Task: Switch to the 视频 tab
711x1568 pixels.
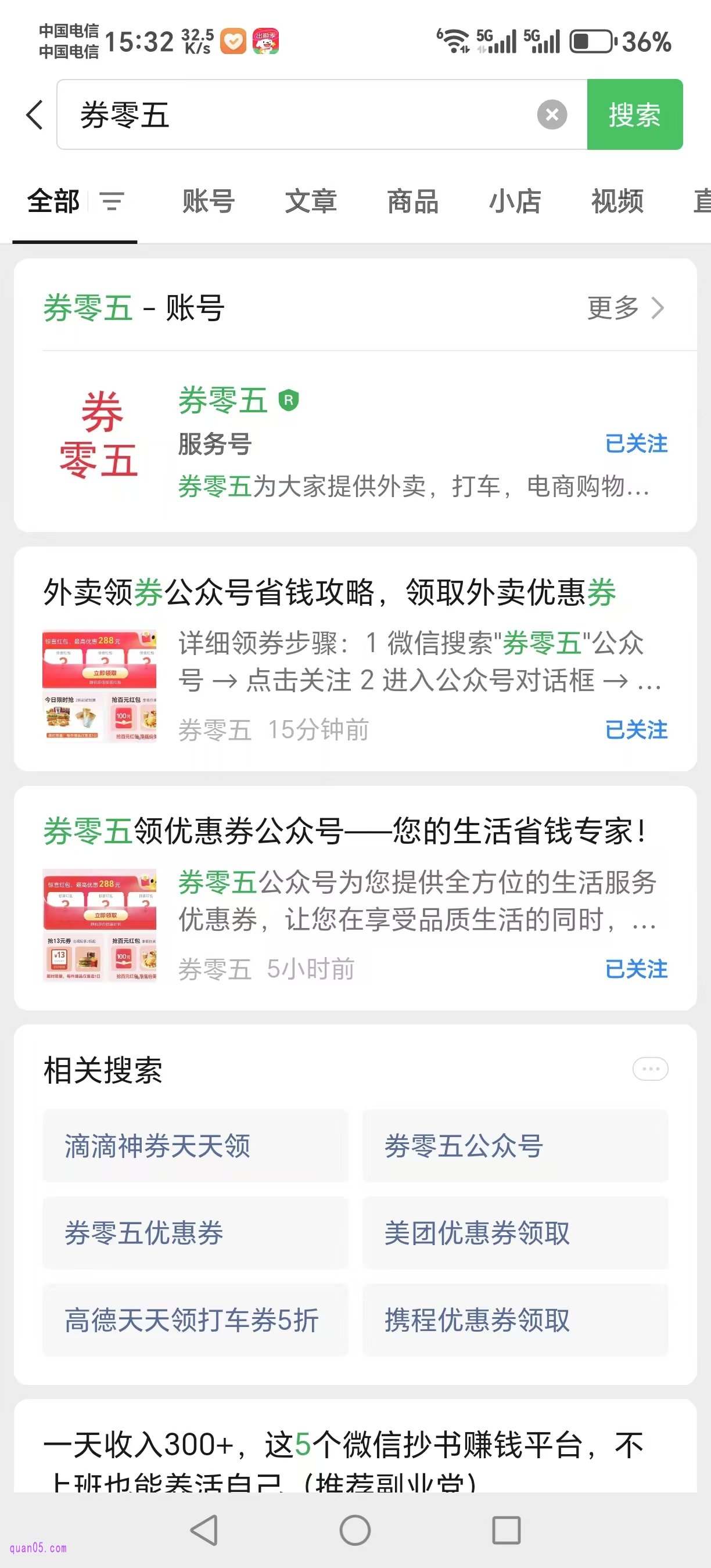Action: click(x=617, y=201)
